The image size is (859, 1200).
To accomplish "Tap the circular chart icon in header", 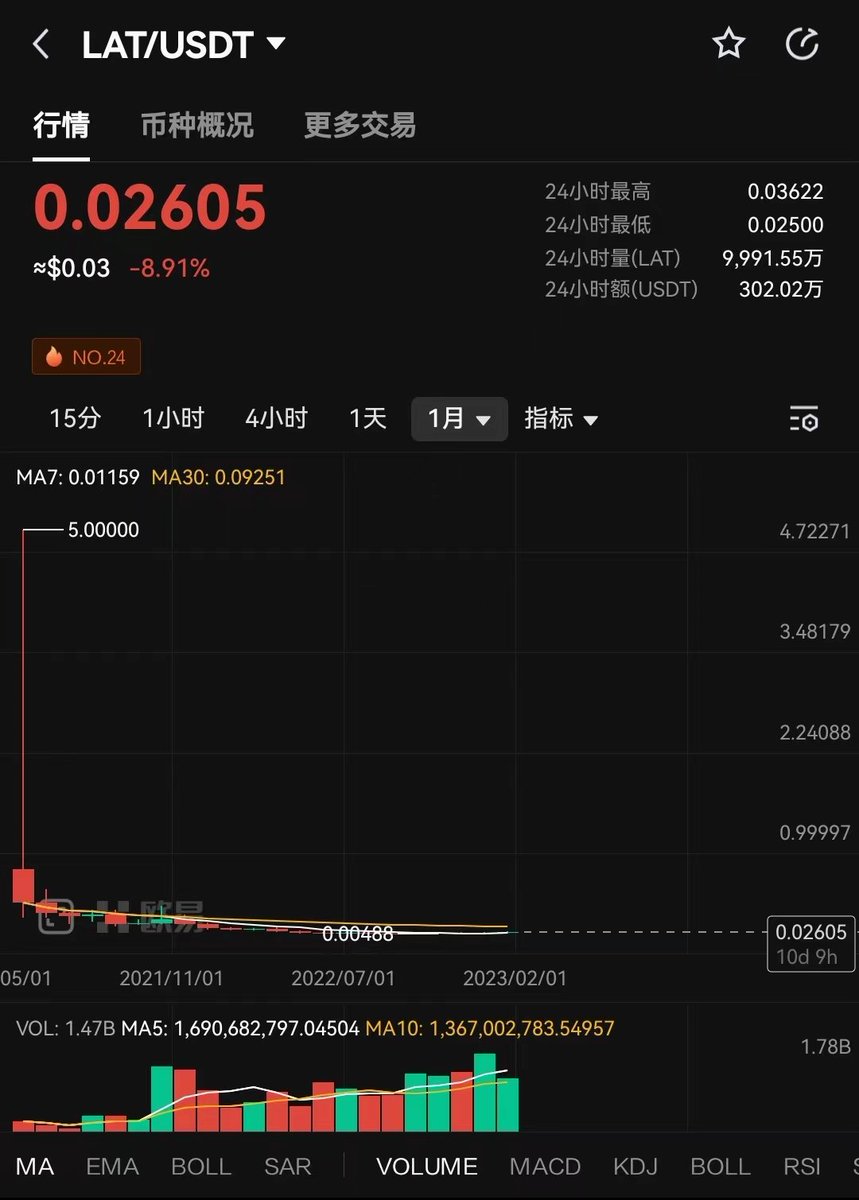I will [x=802, y=44].
